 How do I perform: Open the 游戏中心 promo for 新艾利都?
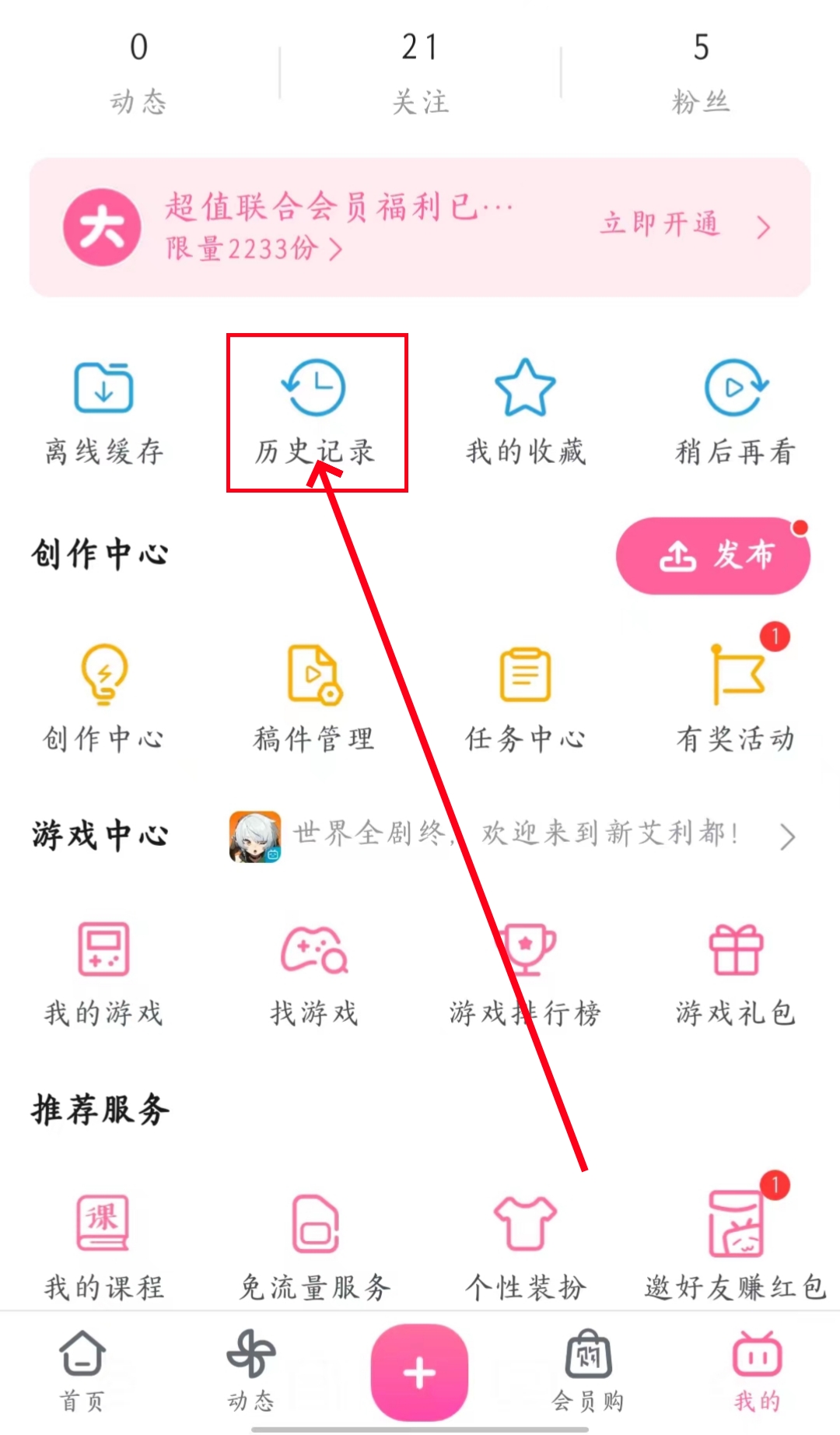coord(513,835)
